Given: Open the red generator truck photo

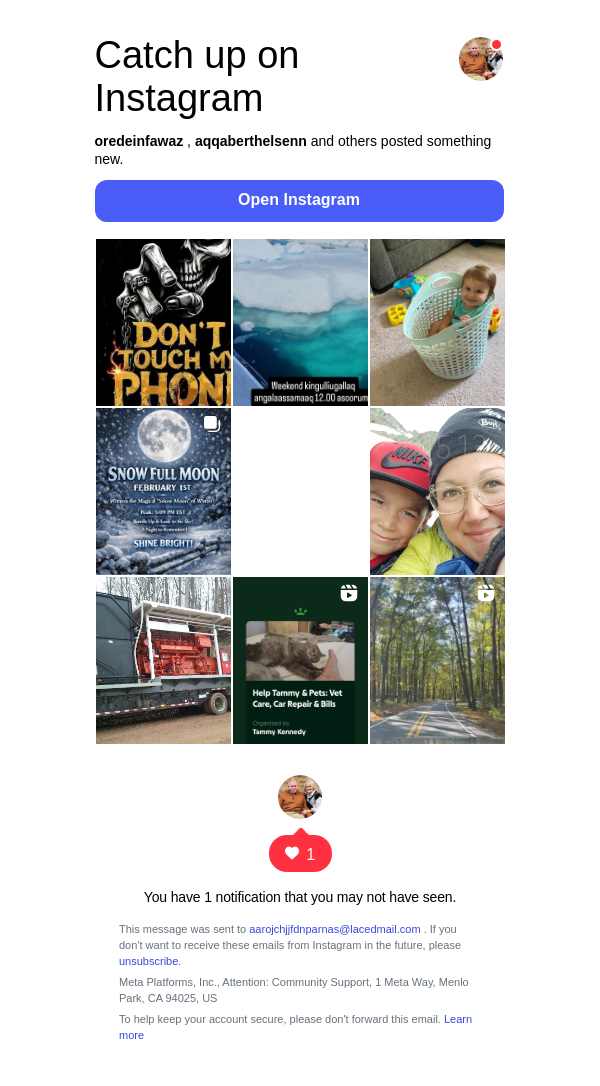Looking at the screenshot, I should click(163, 660).
